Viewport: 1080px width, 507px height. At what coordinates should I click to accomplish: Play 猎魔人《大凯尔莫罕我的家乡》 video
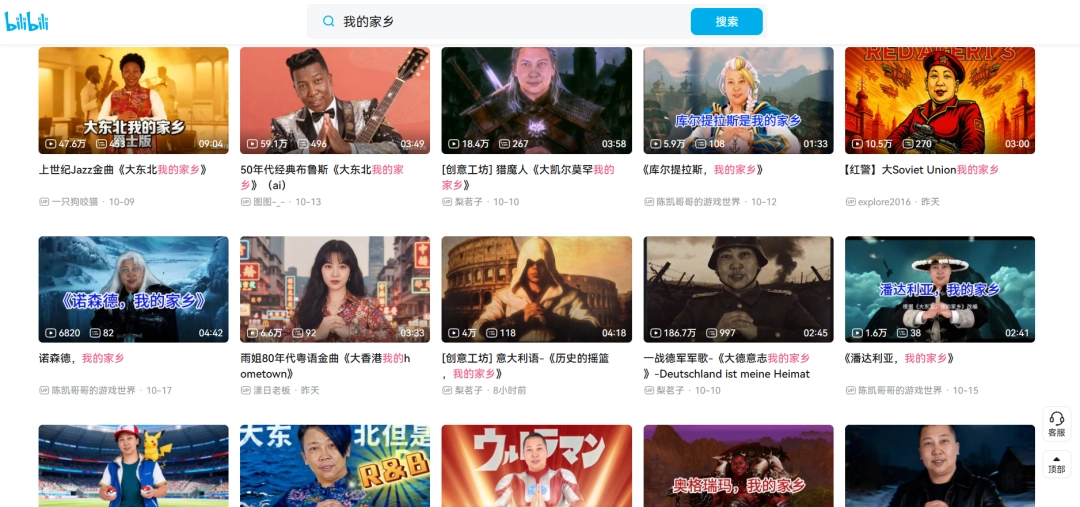tap(536, 100)
